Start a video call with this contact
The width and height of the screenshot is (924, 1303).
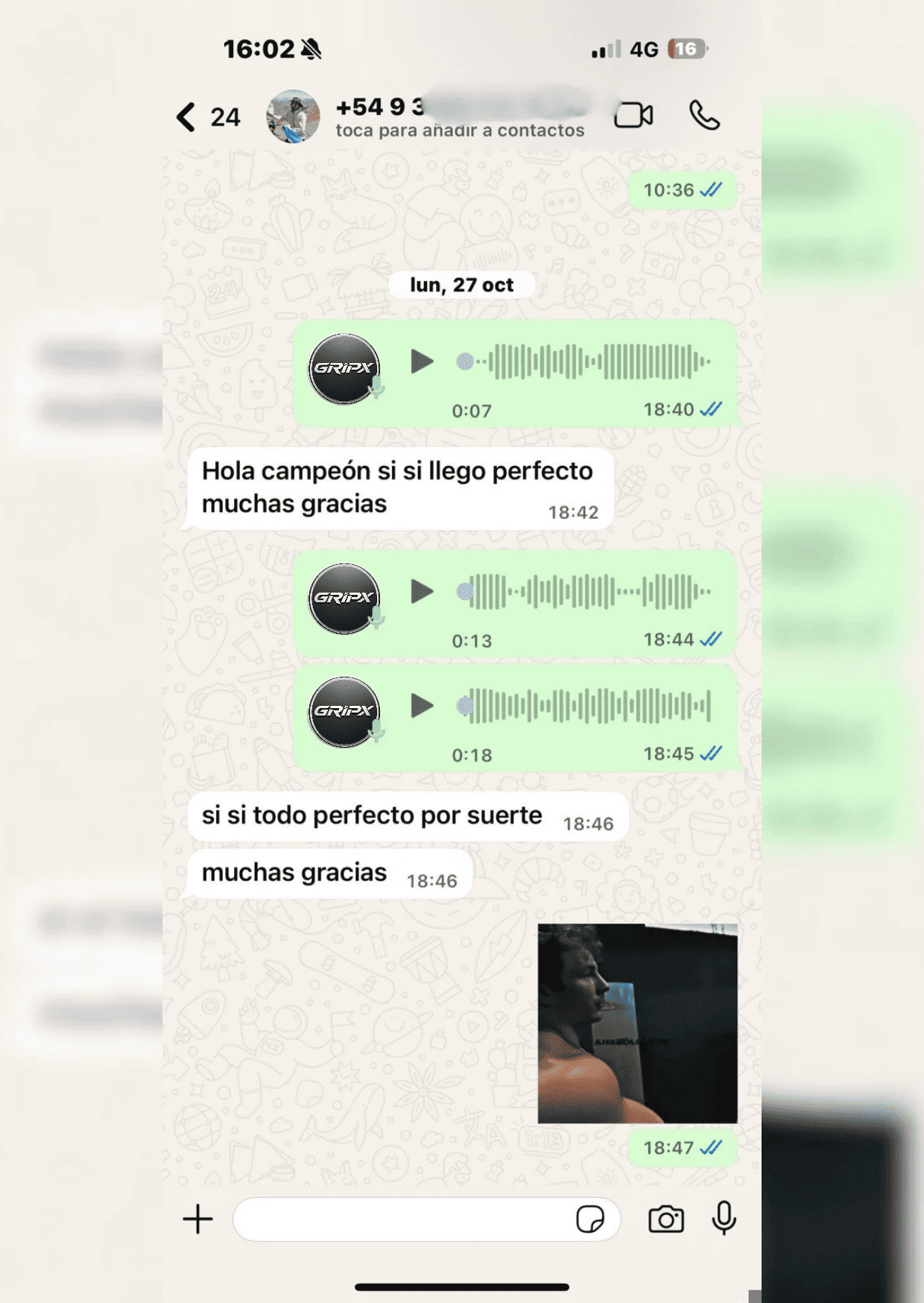(x=633, y=116)
